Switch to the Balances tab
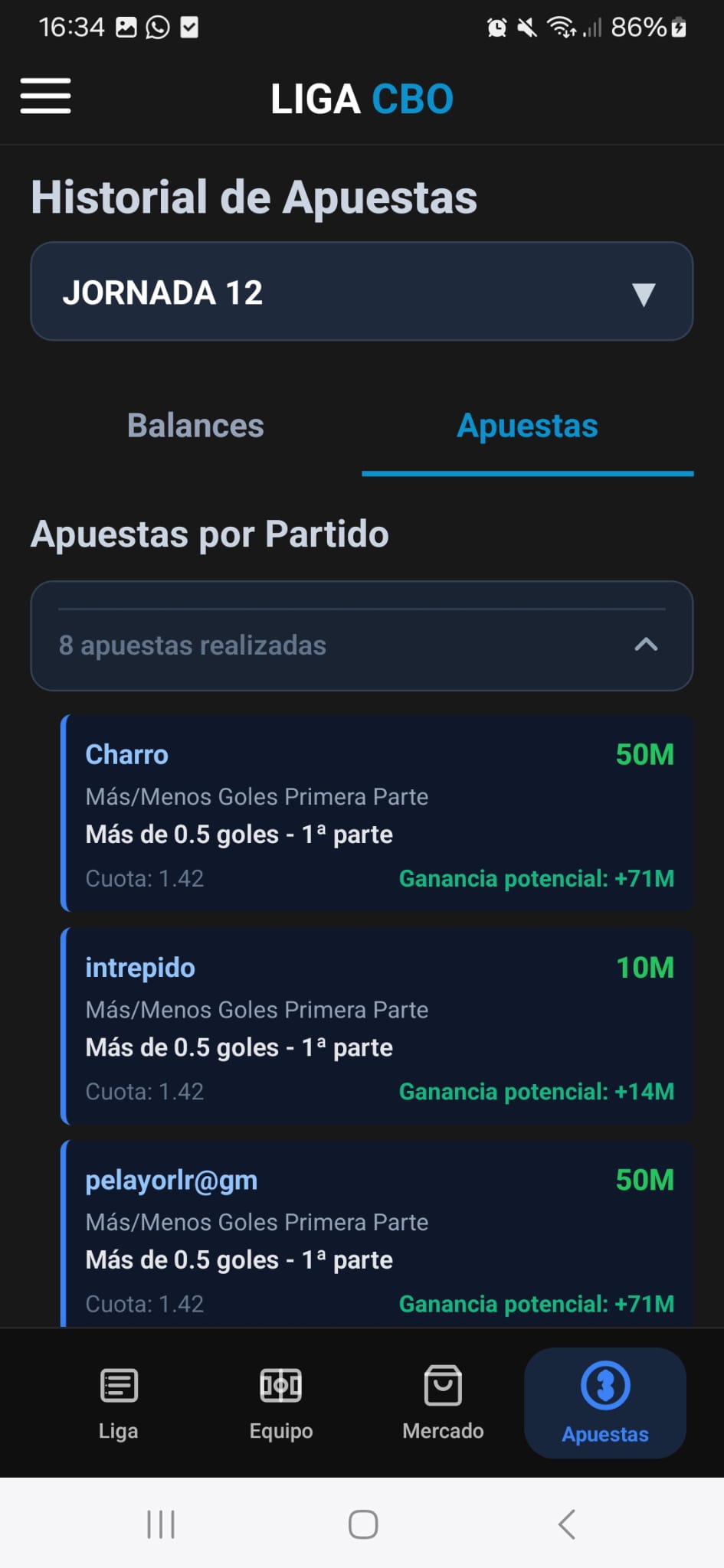724x1568 pixels. 195,426
